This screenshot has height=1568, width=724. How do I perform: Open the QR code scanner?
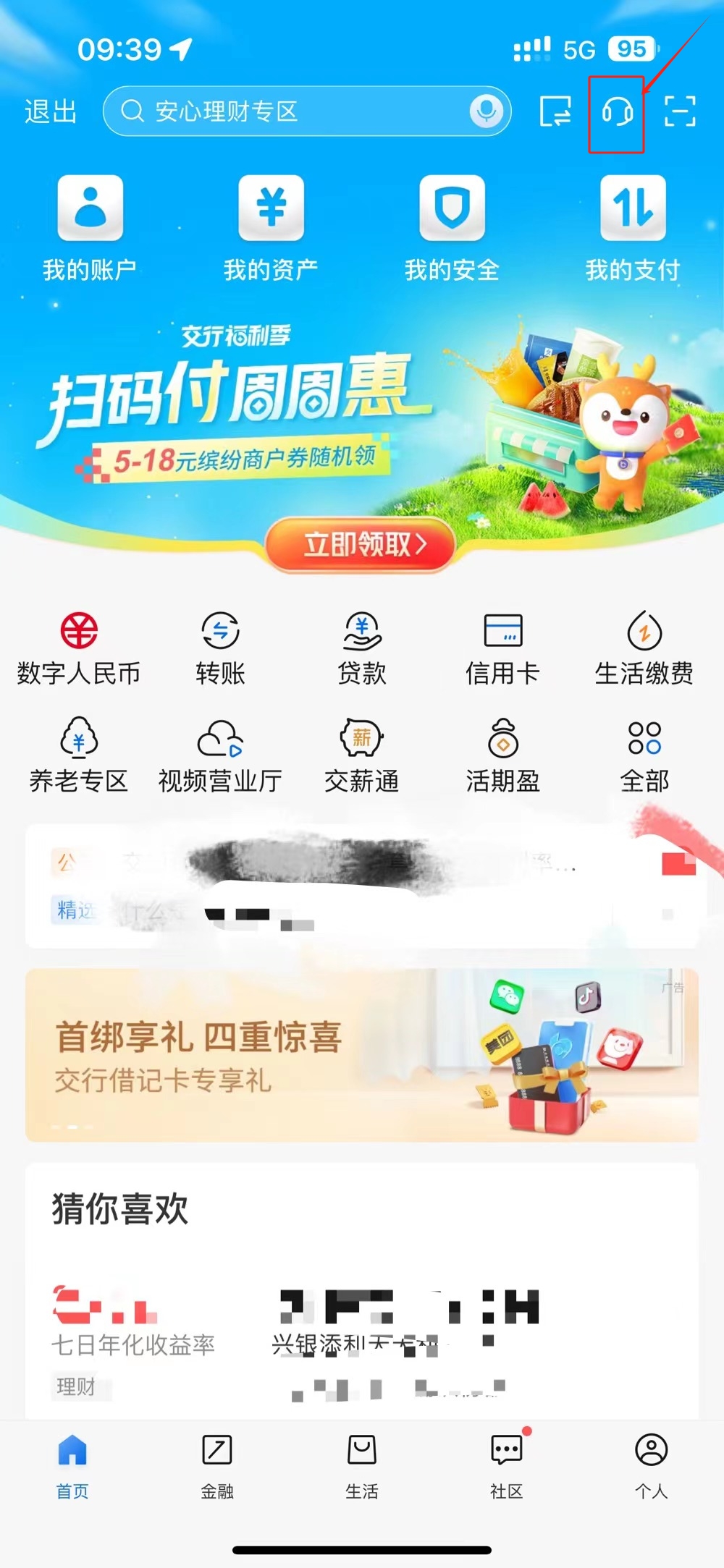[x=680, y=111]
